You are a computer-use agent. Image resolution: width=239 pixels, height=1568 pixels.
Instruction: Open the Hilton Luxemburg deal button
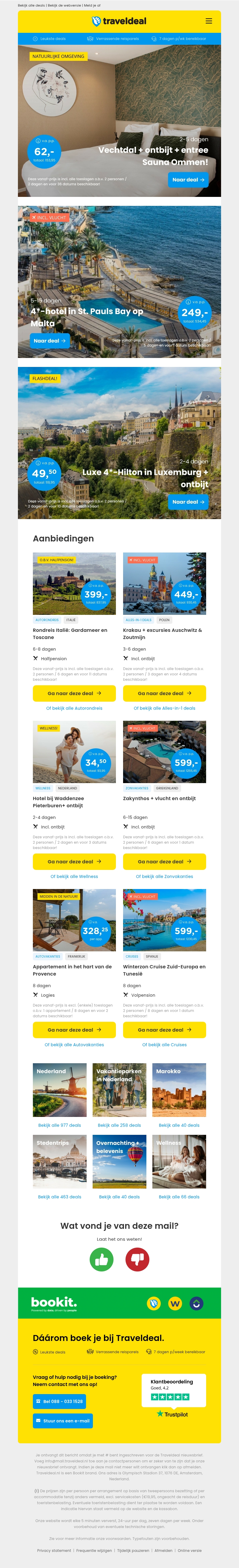point(188,502)
